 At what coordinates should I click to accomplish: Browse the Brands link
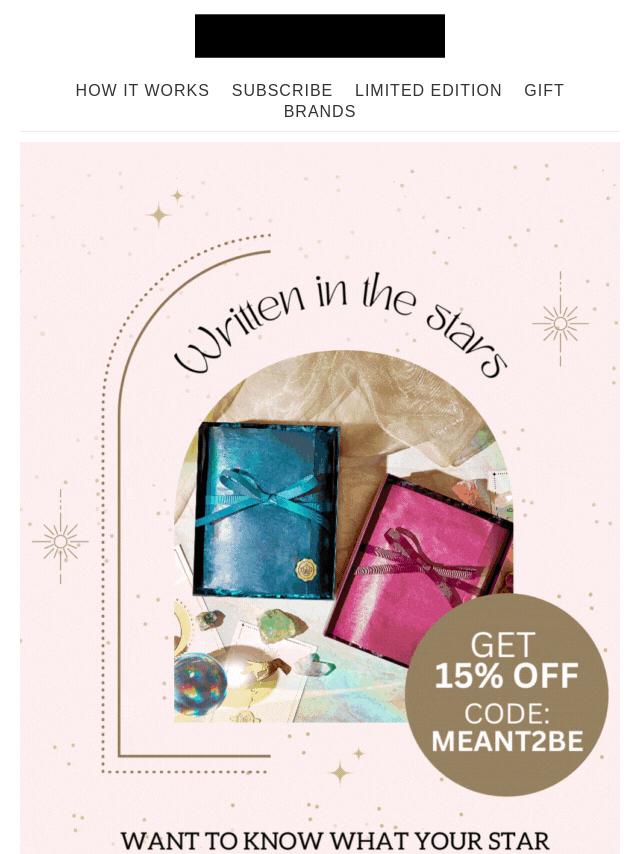tap(320, 112)
